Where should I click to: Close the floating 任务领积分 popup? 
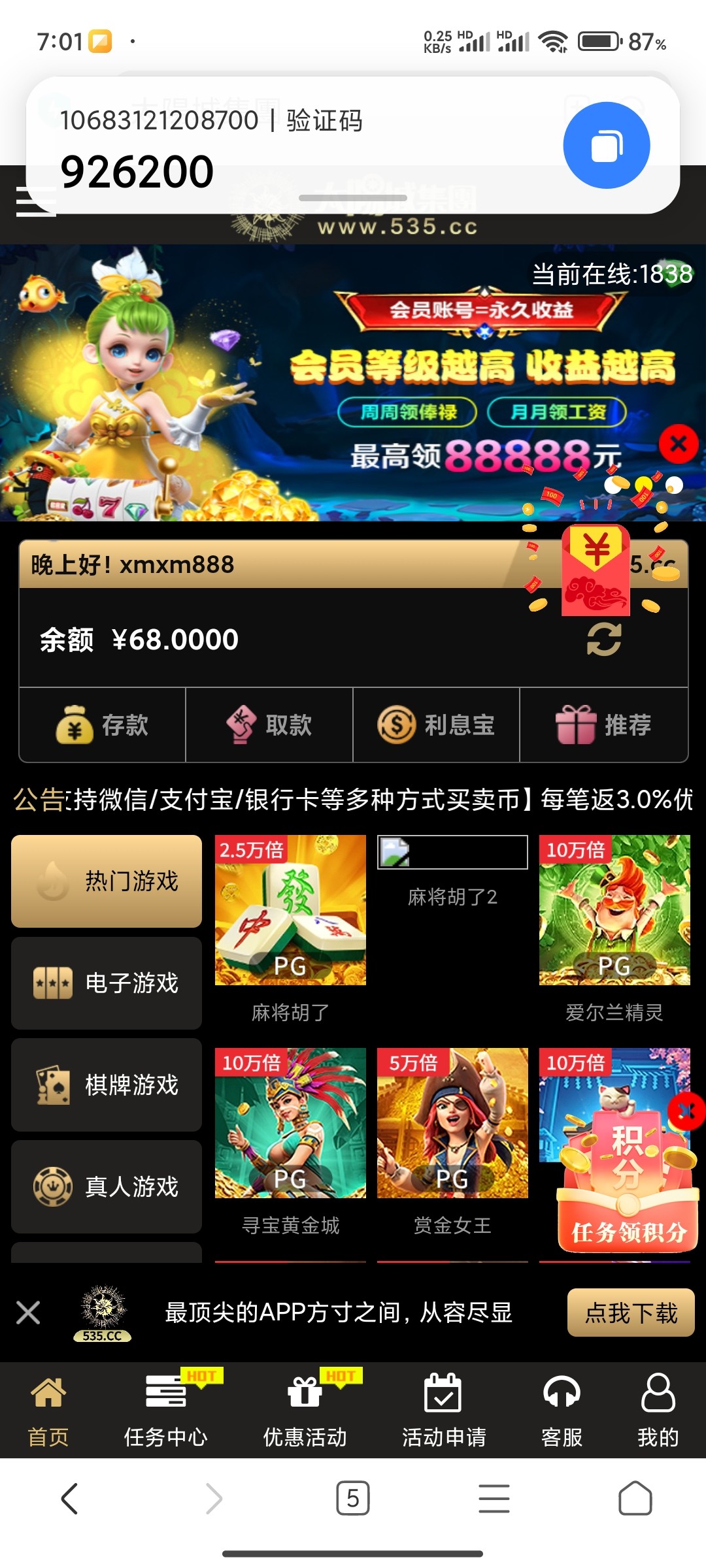click(x=686, y=1111)
